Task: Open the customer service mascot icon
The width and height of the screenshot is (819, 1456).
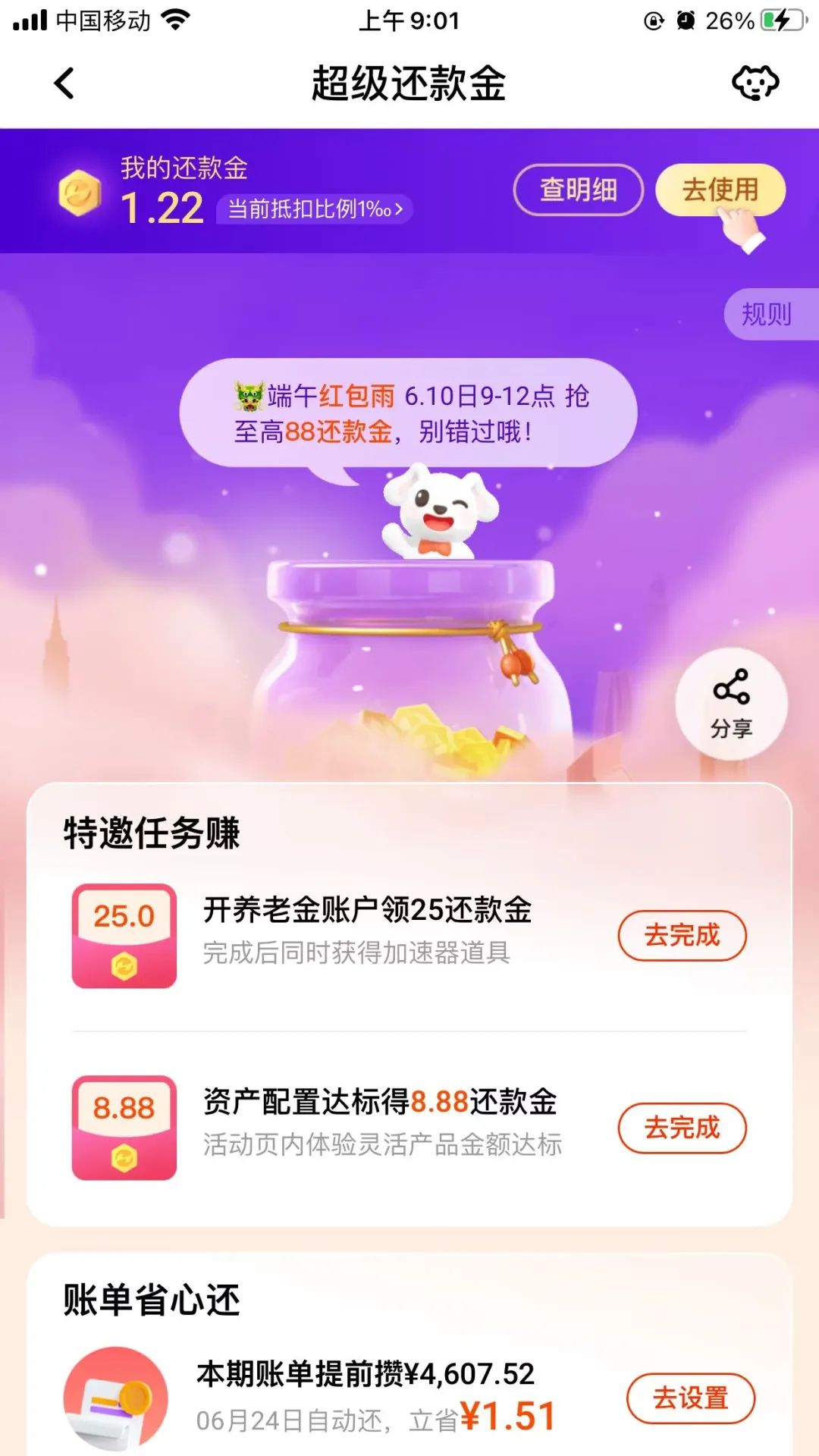Action: tap(755, 83)
